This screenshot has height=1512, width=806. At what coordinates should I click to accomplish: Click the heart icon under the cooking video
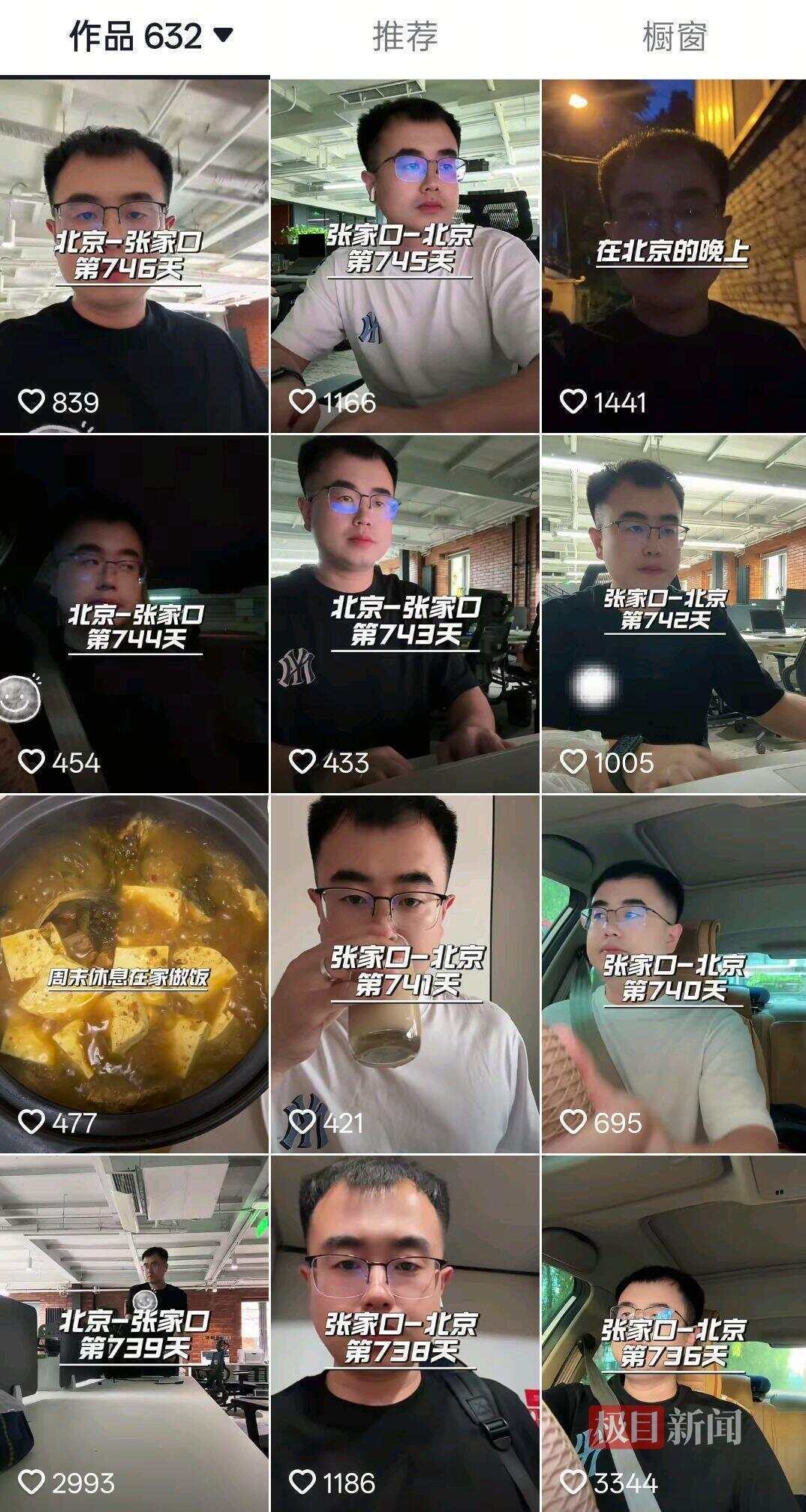[32, 1123]
